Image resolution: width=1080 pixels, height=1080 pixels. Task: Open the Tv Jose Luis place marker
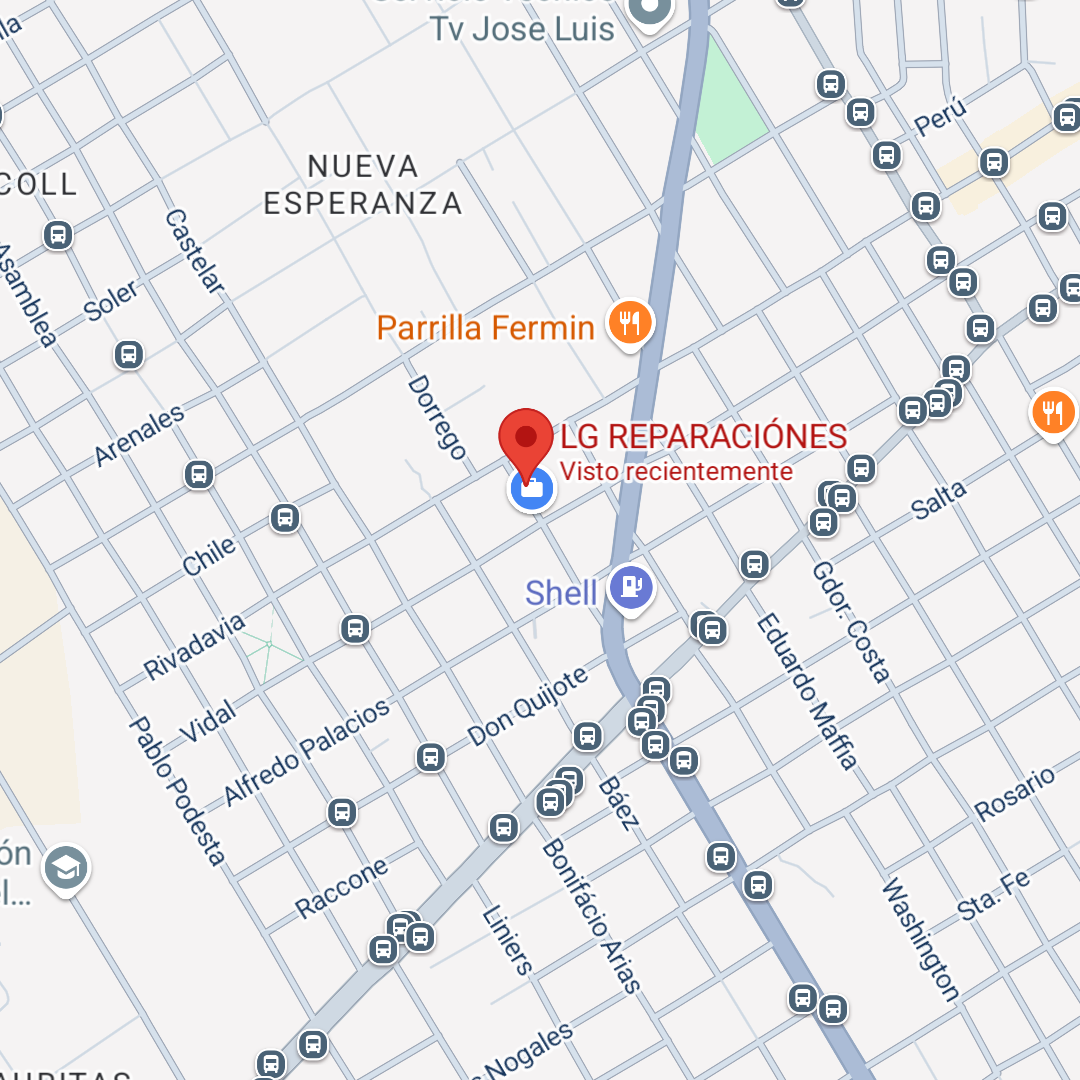click(x=651, y=9)
